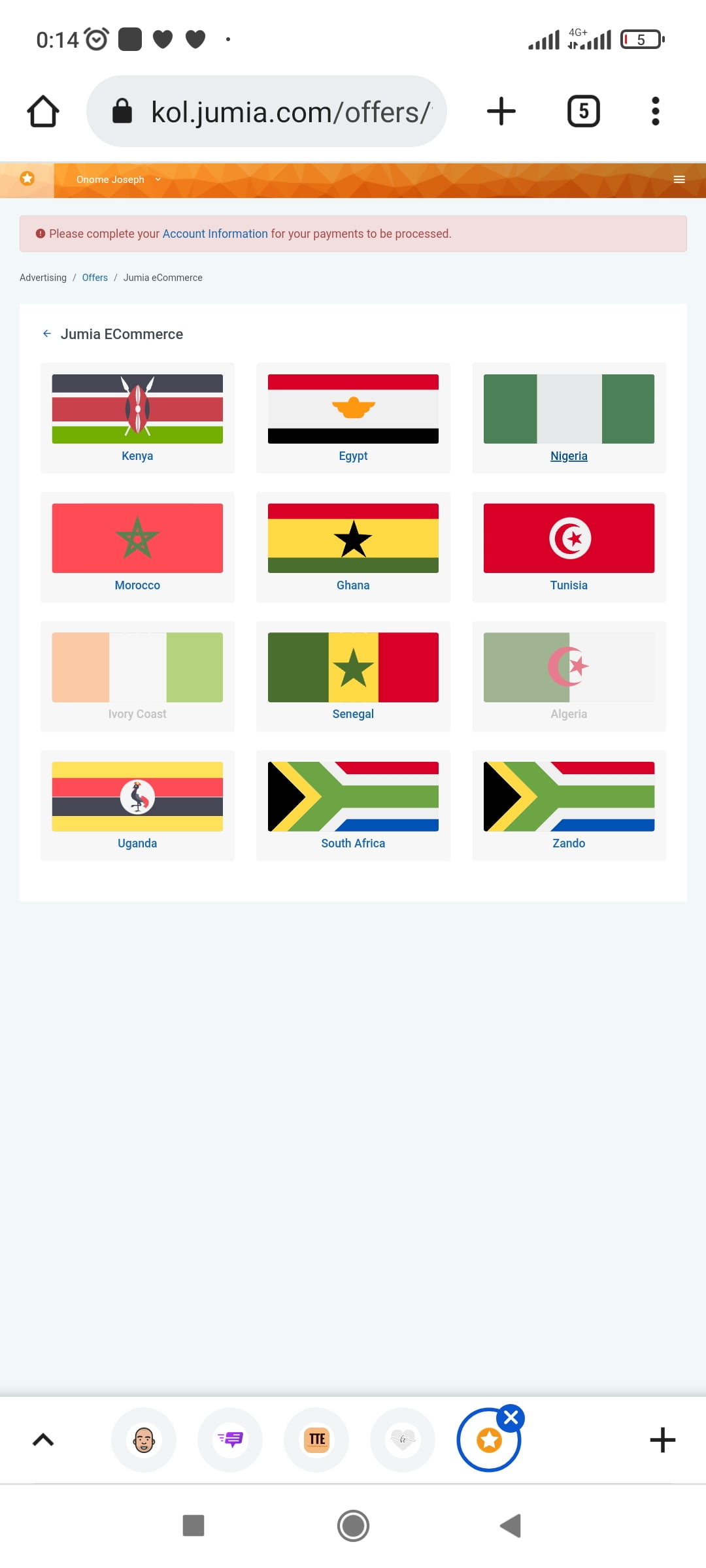The image size is (706, 1568).
Task: Select Tunisia from the country grid
Action: [x=569, y=547]
